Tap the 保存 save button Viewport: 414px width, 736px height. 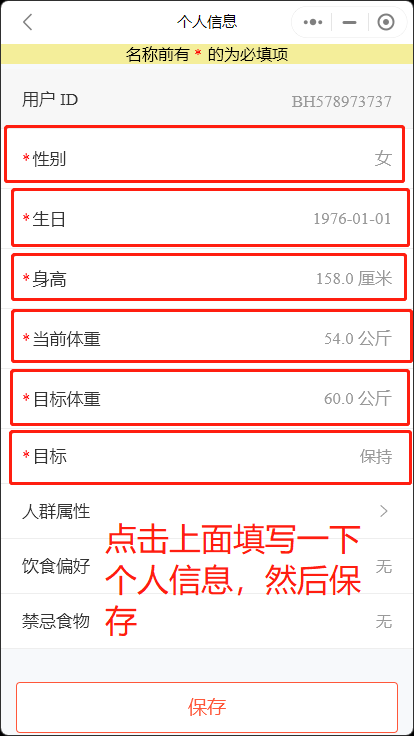pos(207,707)
